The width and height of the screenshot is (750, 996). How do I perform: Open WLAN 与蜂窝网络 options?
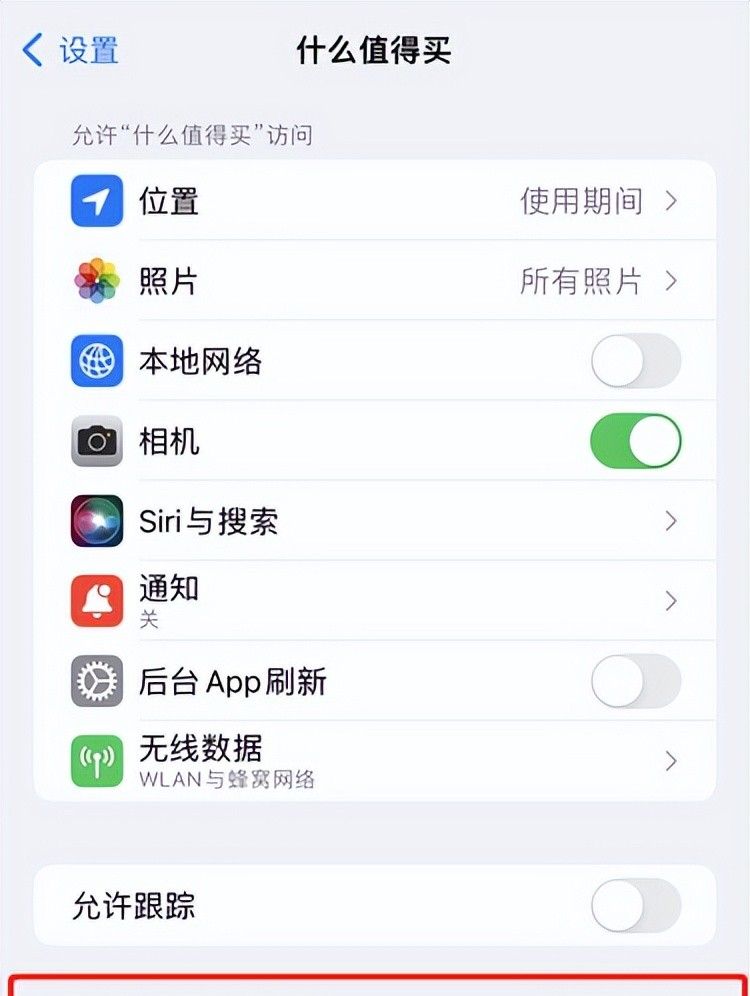(672, 760)
